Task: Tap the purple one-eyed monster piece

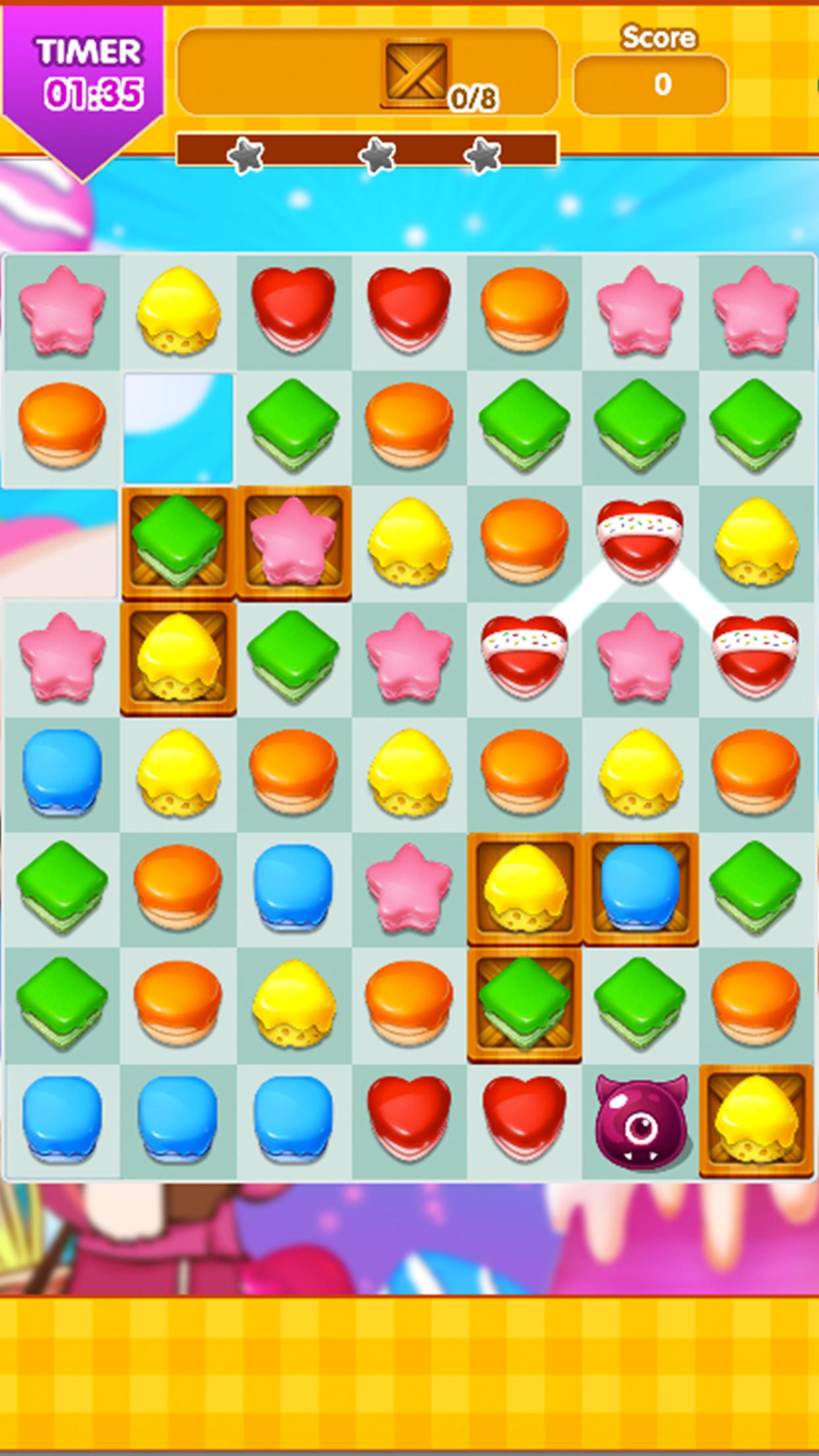Action: coord(640,1120)
